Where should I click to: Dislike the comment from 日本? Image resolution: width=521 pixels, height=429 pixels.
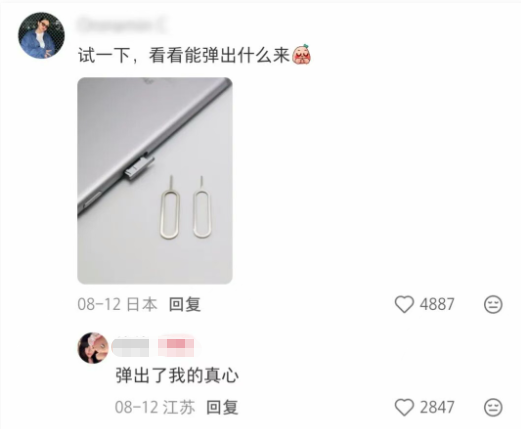pyautogui.click(x=493, y=304)
